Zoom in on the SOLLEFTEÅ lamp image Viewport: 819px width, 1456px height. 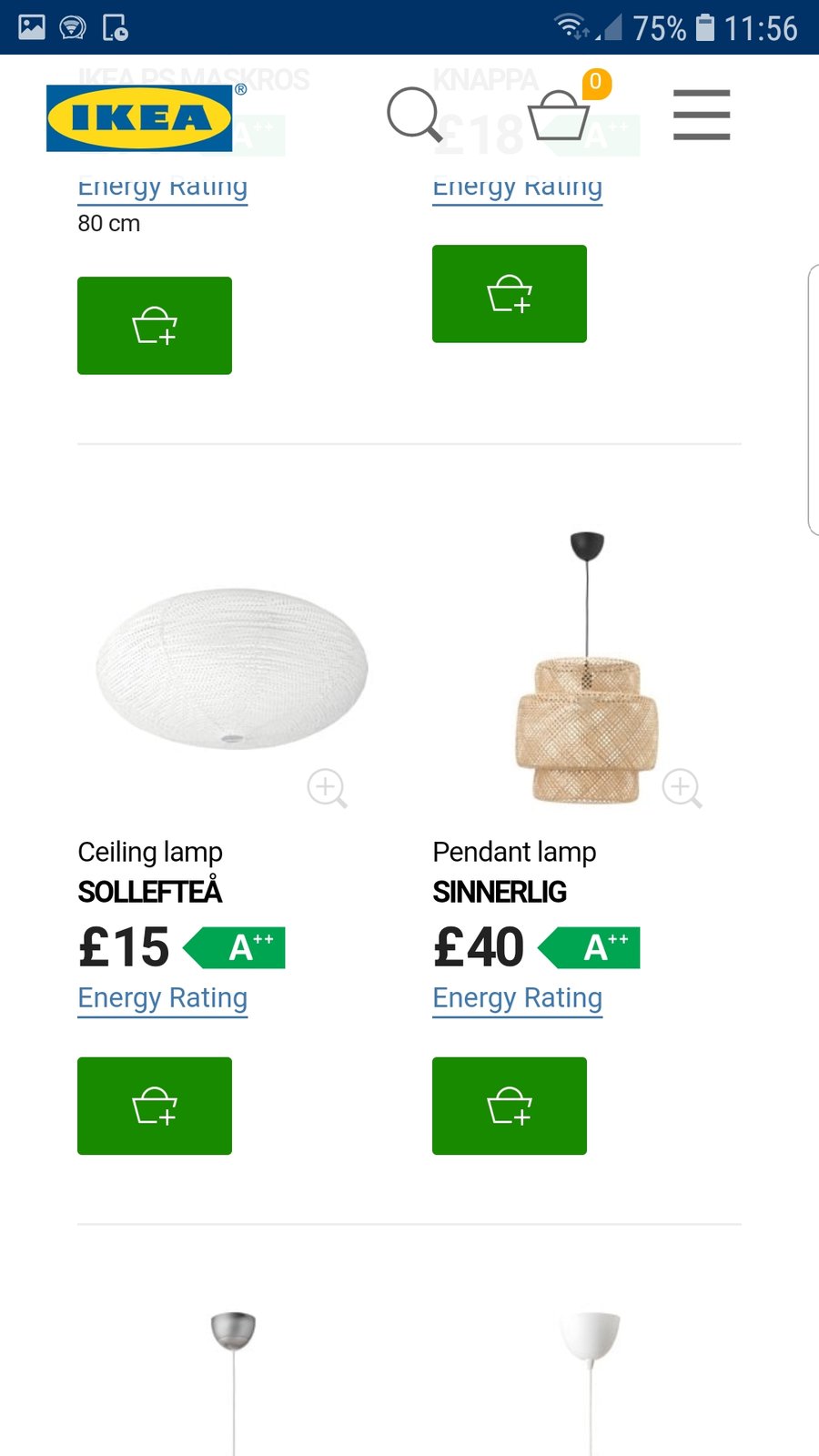click(x=327, y=787)
